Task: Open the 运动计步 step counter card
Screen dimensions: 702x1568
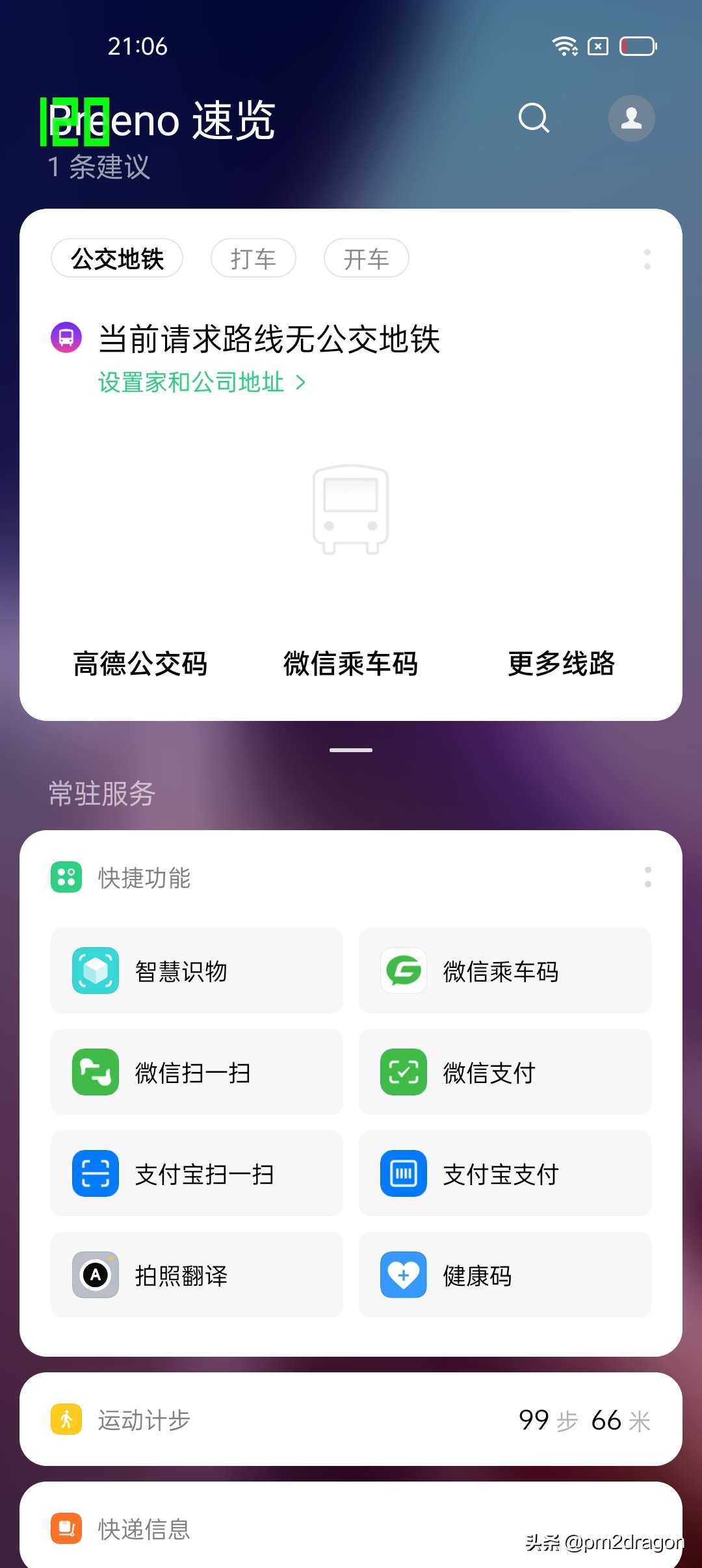Action: point(351,1420)
